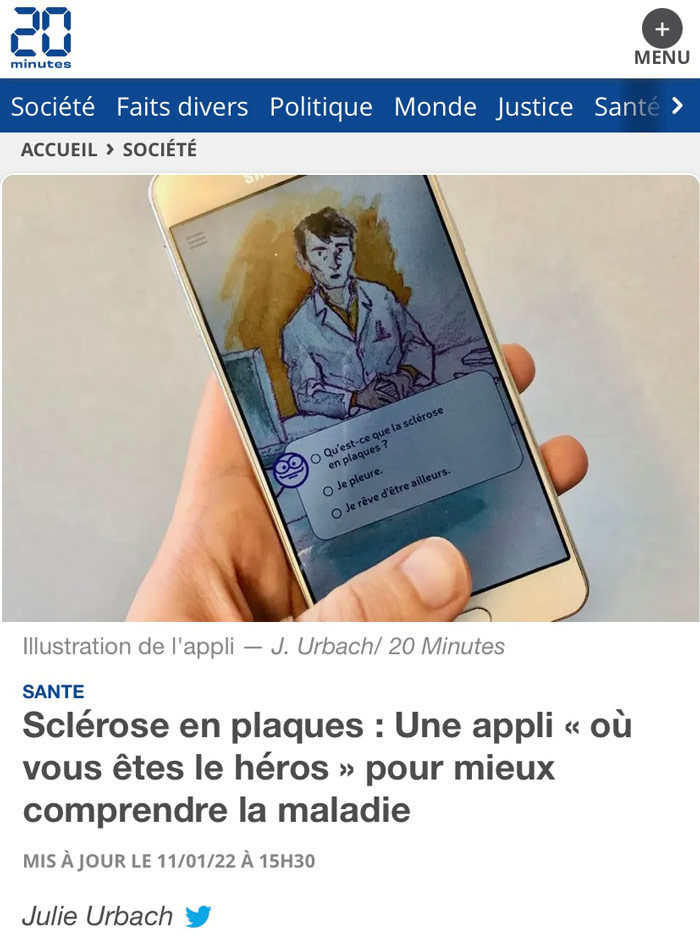This screenshot has width=700, height=951.
Task: Open the Justice section
Action: 535,107
